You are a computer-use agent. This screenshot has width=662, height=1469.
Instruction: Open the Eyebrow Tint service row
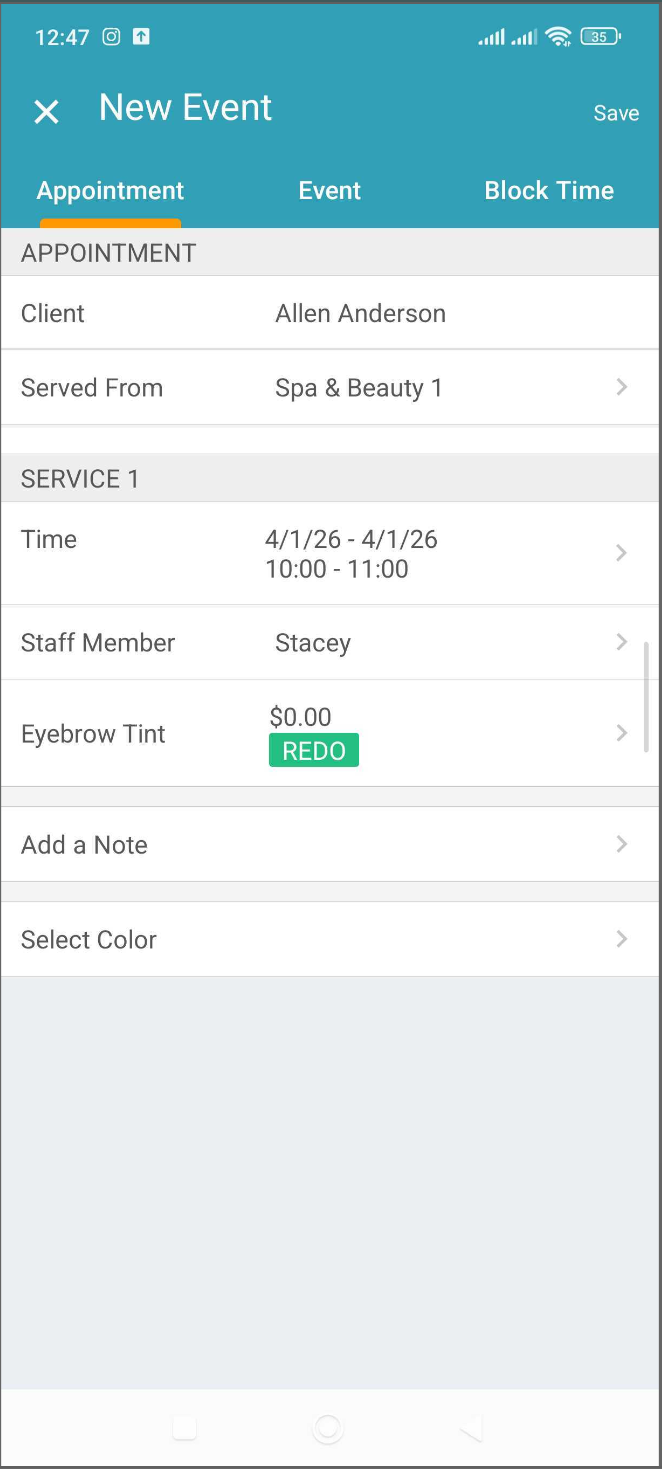coord(330,733)
